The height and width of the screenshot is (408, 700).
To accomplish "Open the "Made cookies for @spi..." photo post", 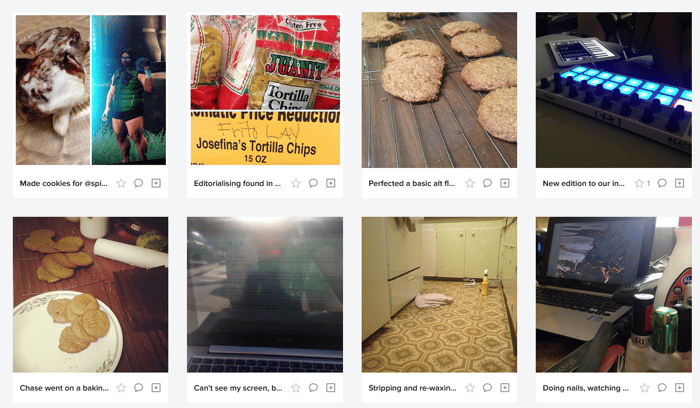I will click(x=90, y=89).
